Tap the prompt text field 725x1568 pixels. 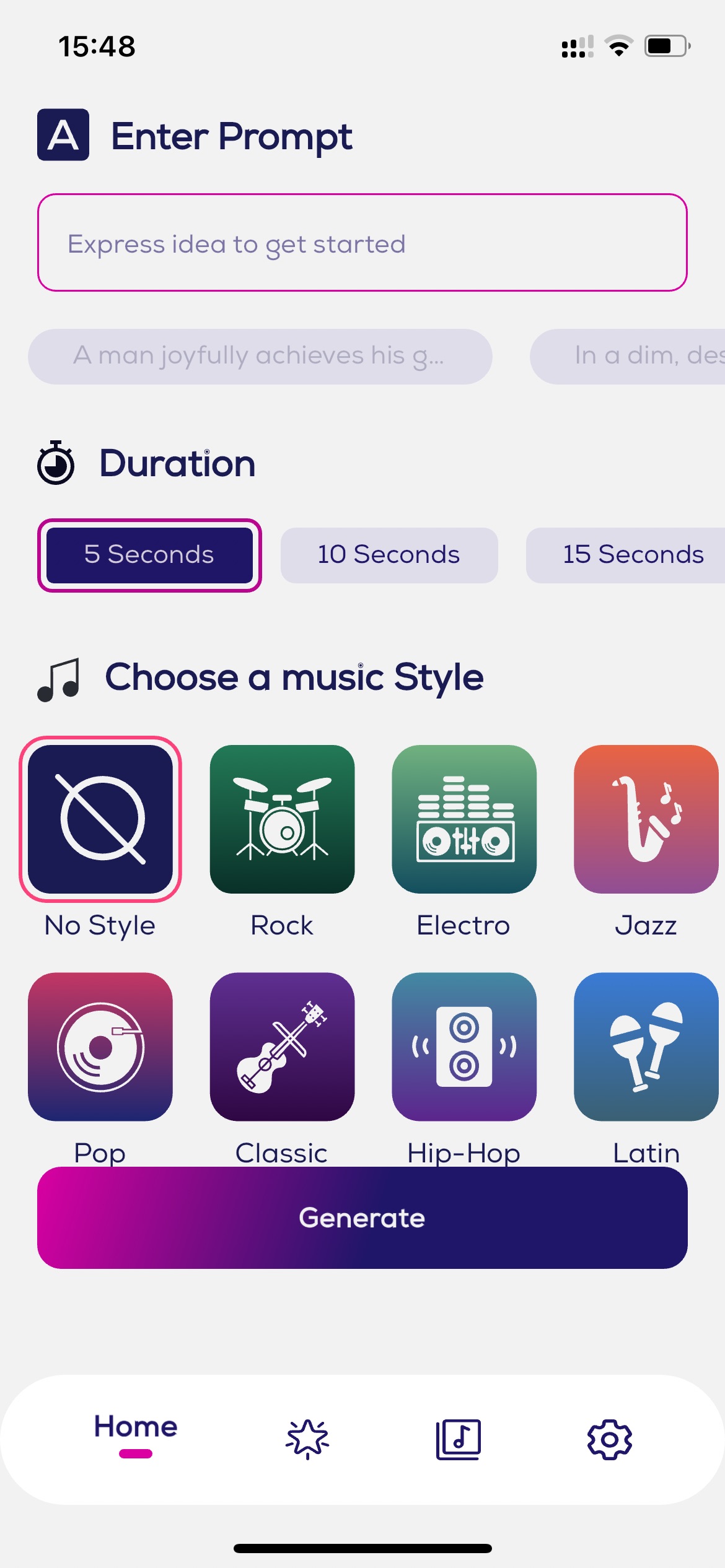362,243
